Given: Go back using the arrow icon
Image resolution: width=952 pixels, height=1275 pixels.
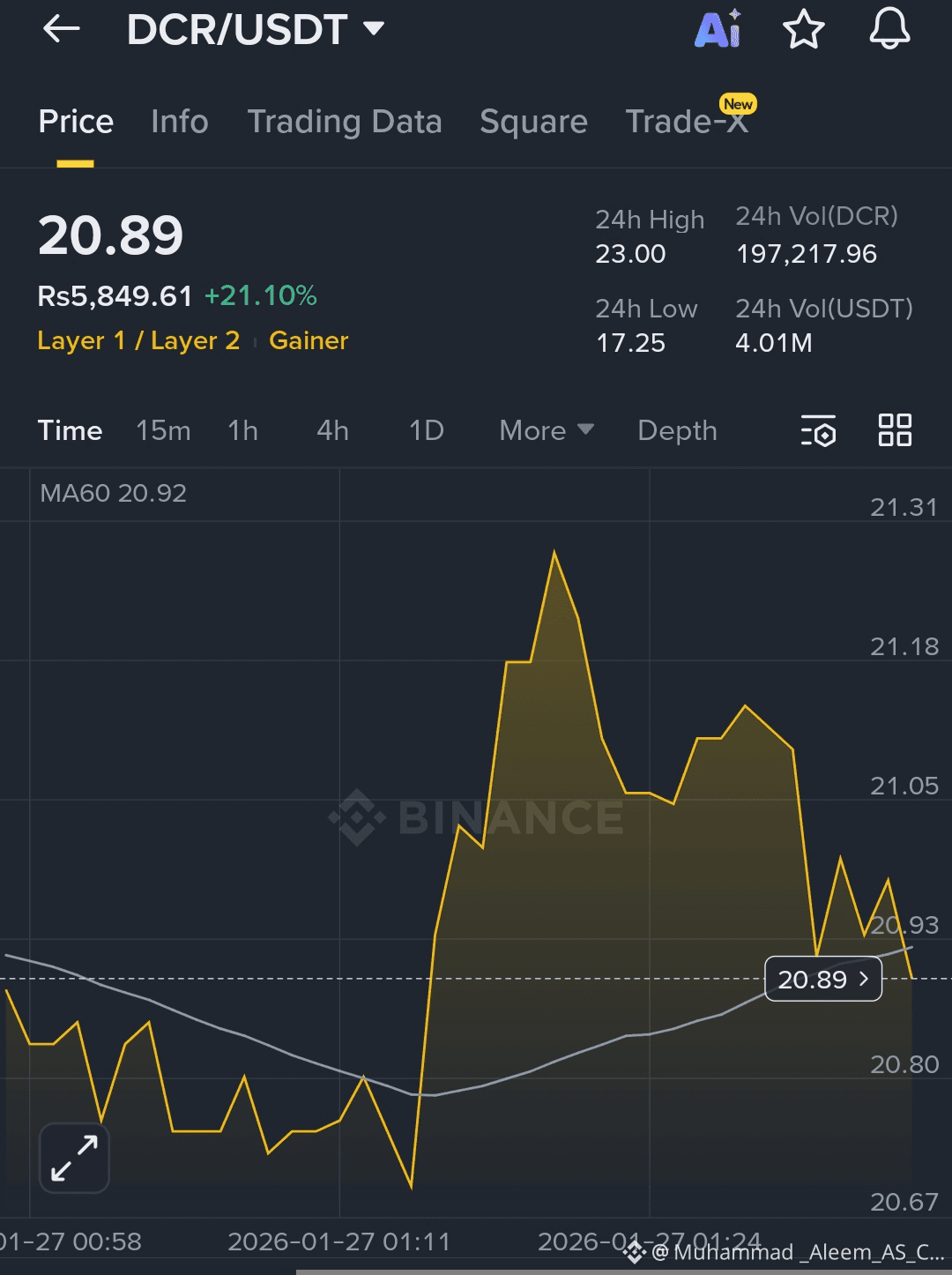Looking at the screenshot, I should click(61, 29).
